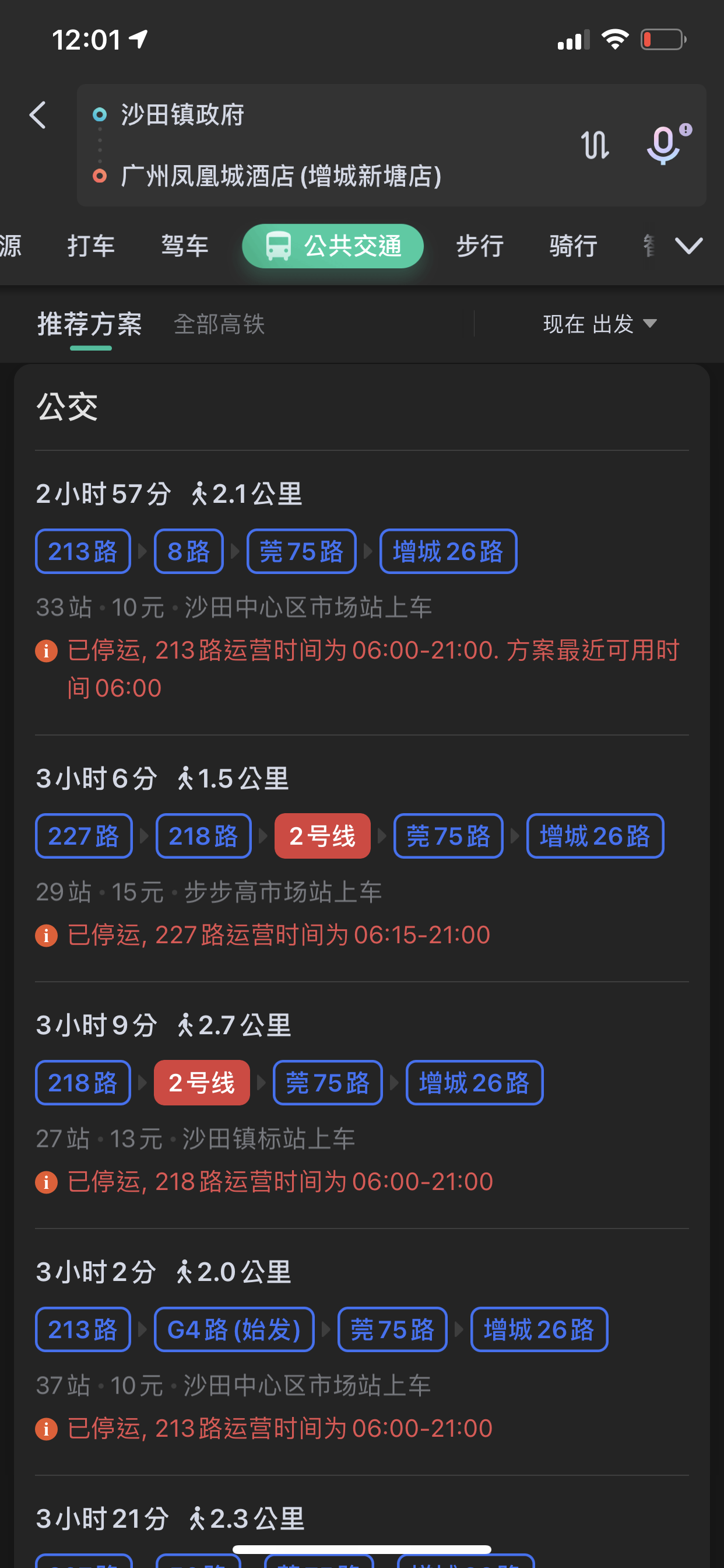Start voice input with microphone

(663, 145)
